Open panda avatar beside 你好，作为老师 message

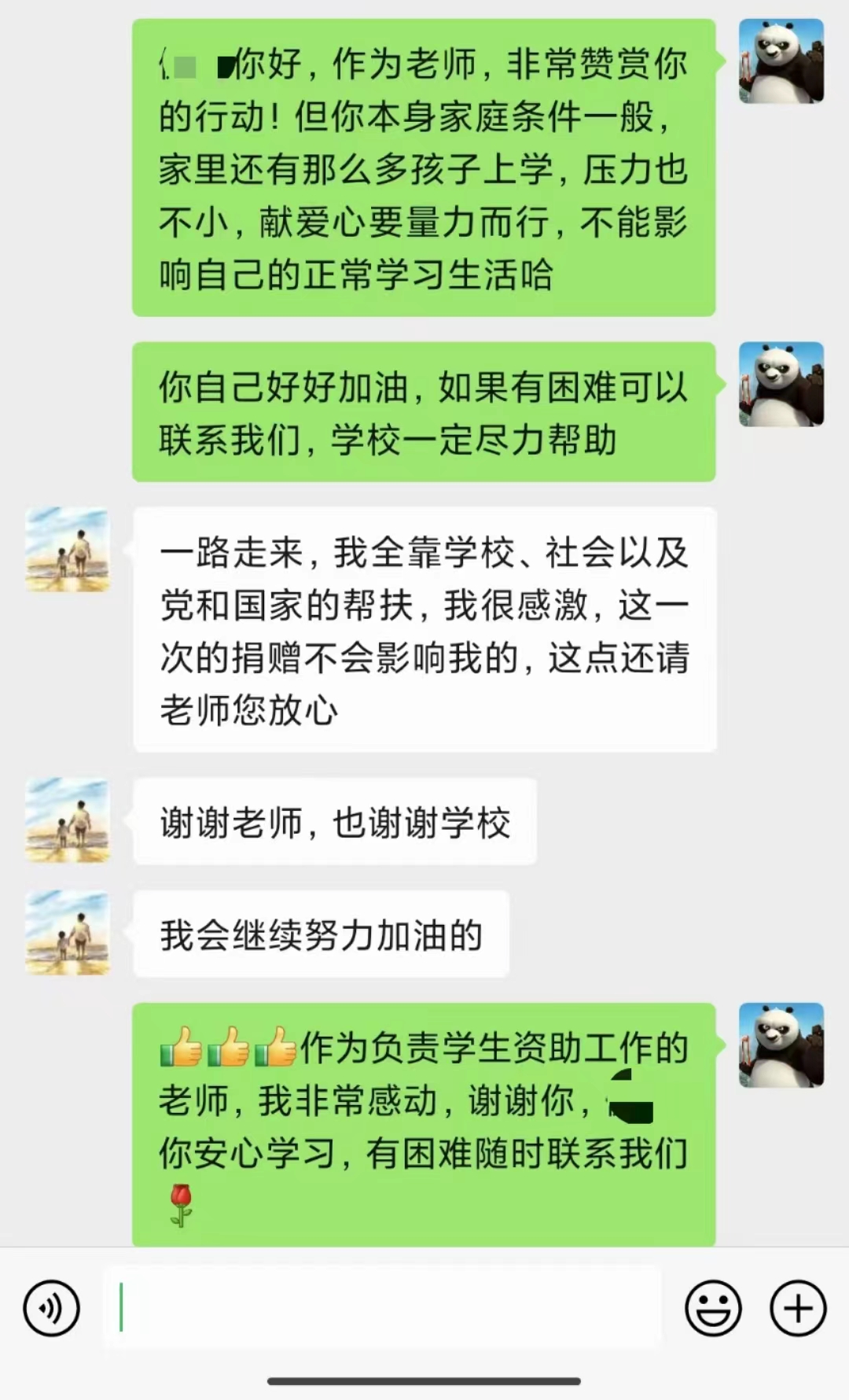(781, 61)
